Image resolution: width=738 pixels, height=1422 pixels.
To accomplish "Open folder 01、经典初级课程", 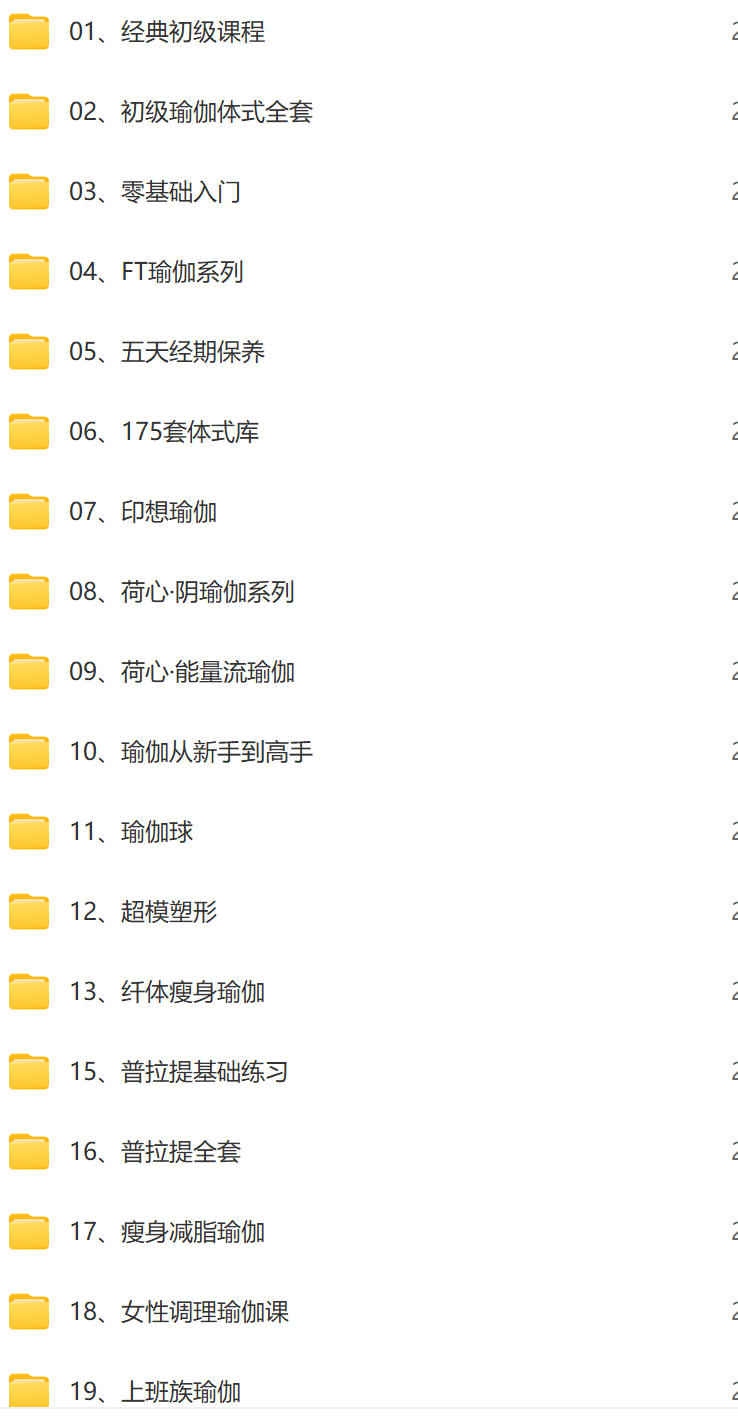I will (166, 32).
